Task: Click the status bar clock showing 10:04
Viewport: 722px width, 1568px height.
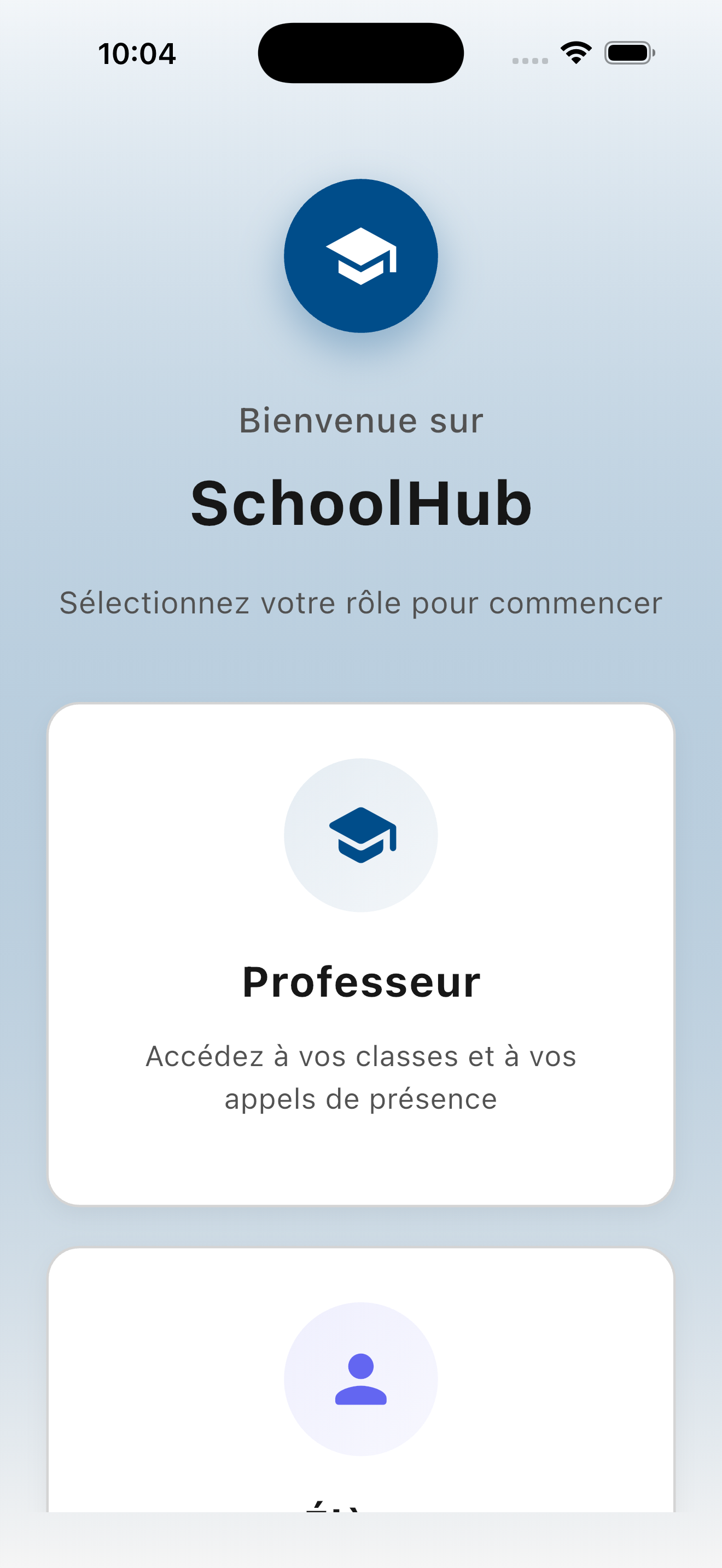Action: tap(138, 54)
